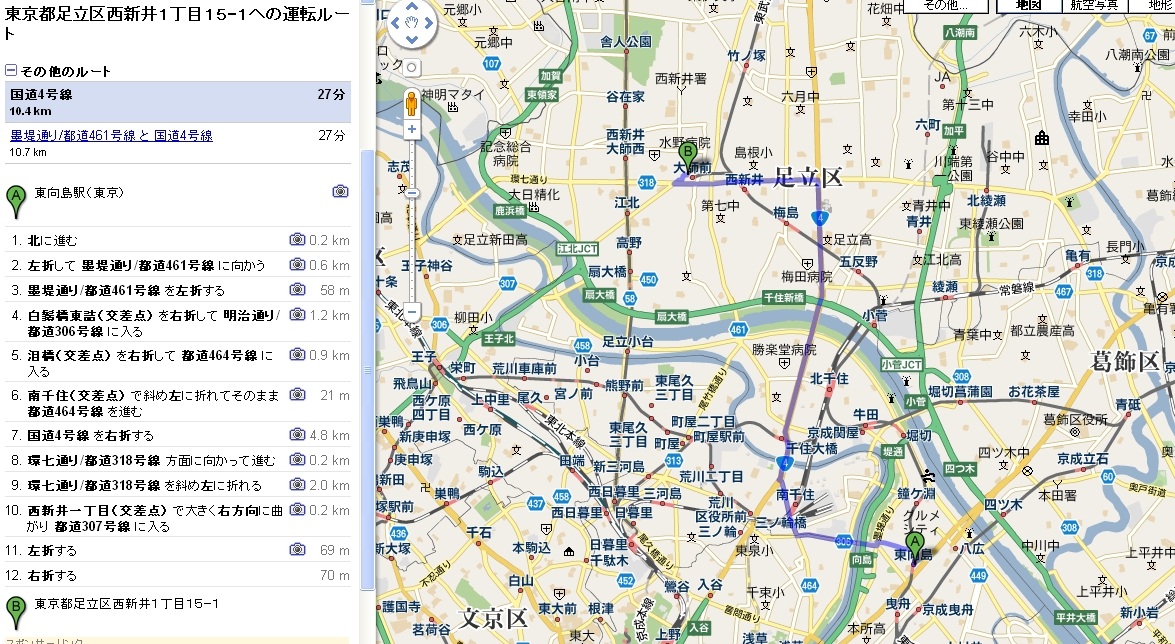The width and height of the screenshot is (1175, 644).
Task: Zoom in the map with plus button
Action: click(x=411, y=130)
